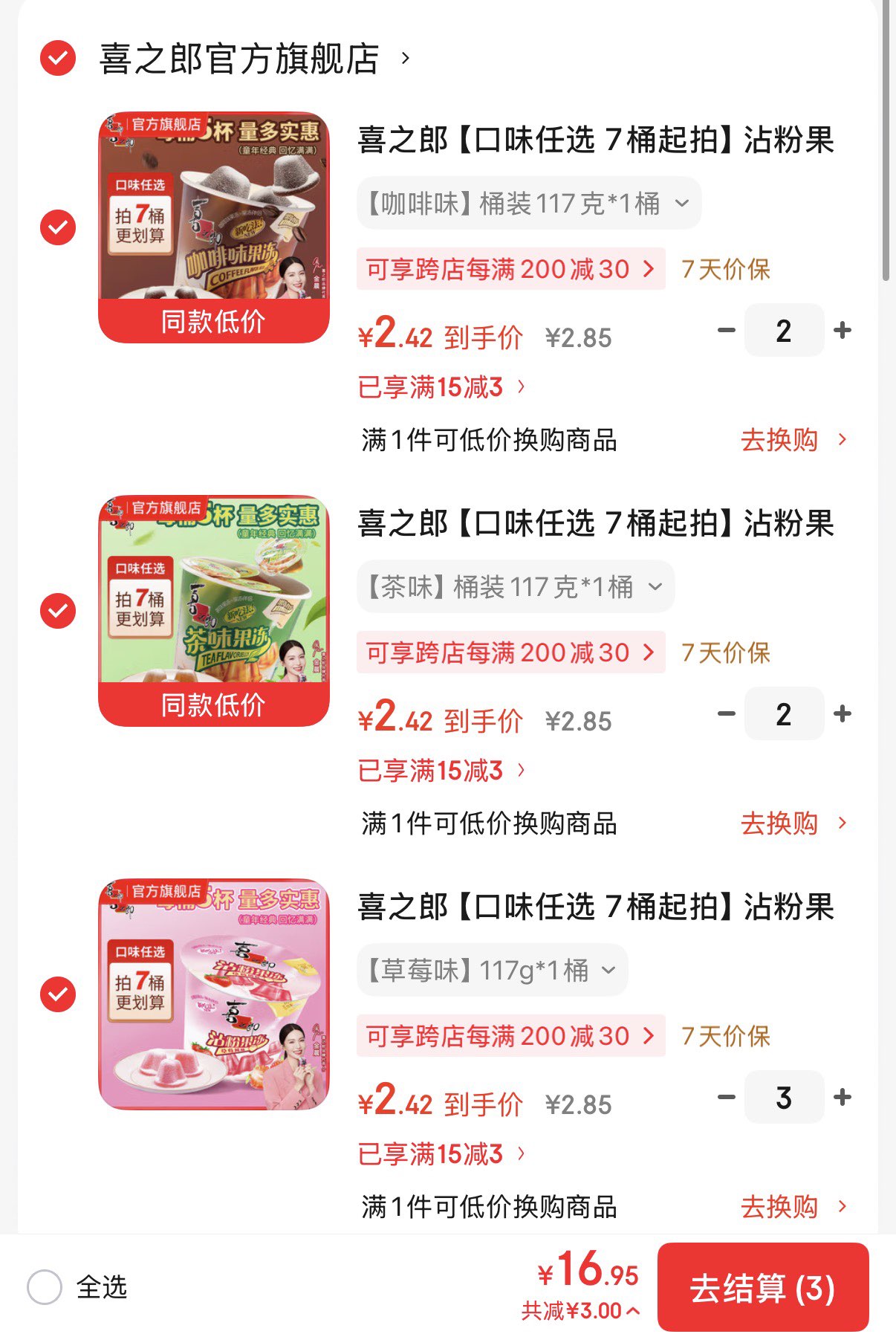Deselect the 茶味 item checkbox
This screenshot has width=896, height=1334.
58,611
